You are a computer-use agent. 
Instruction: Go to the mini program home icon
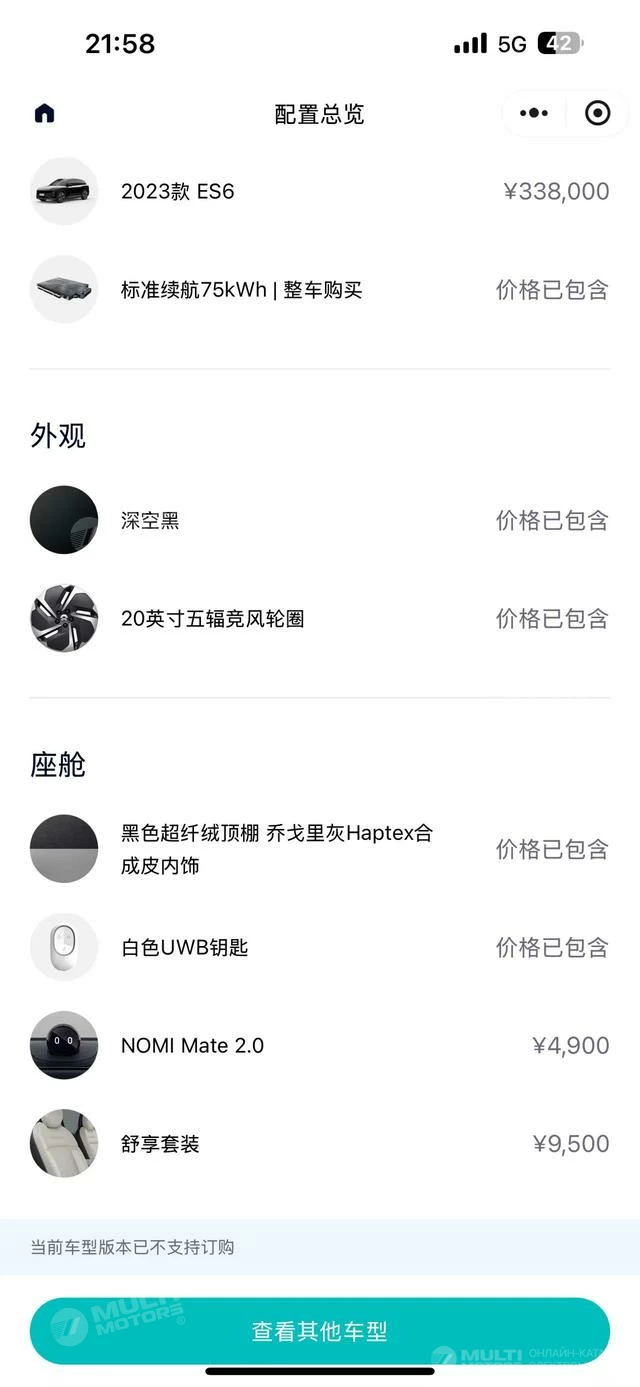point(45,113)
